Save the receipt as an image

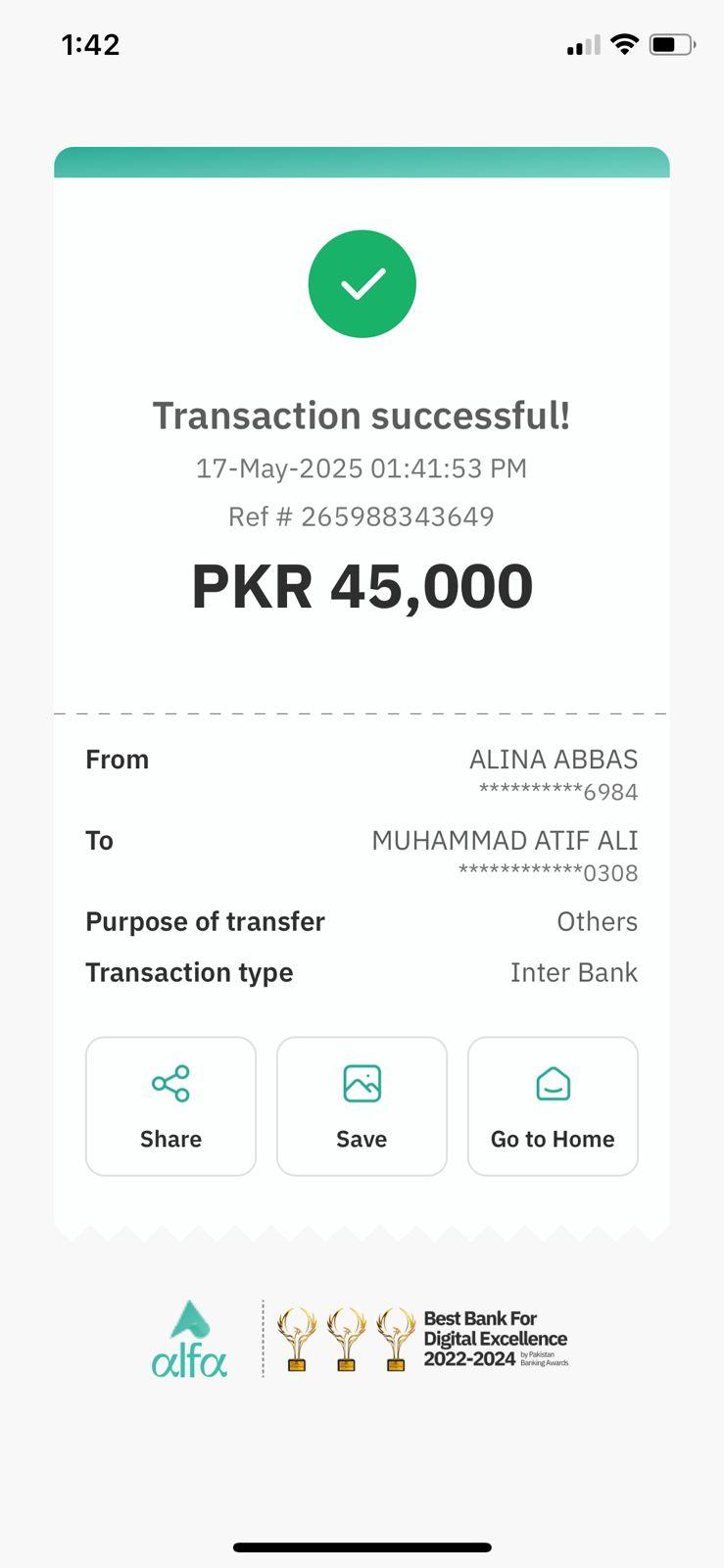(x=362, y=1105)
